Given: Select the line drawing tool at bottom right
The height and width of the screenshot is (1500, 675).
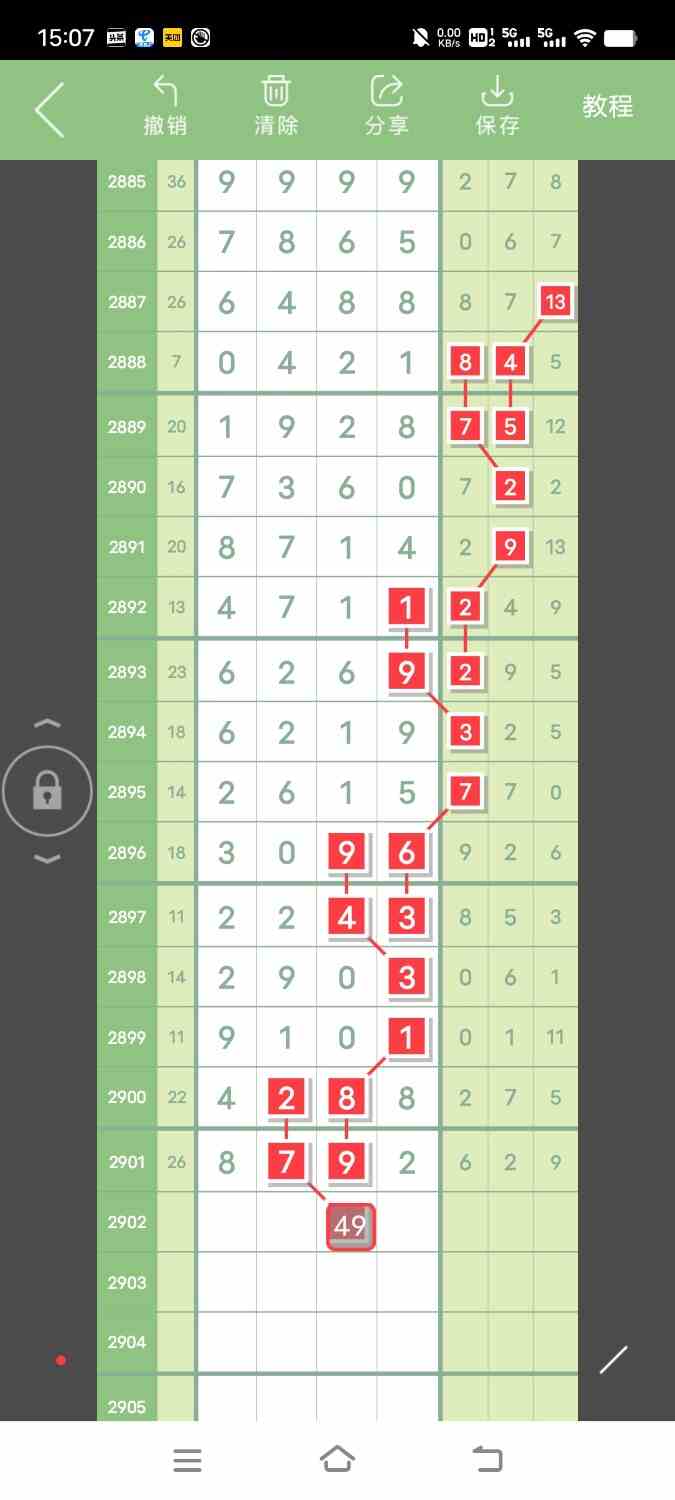Looking at the screenshot, I should click(x=613, y=1360).
